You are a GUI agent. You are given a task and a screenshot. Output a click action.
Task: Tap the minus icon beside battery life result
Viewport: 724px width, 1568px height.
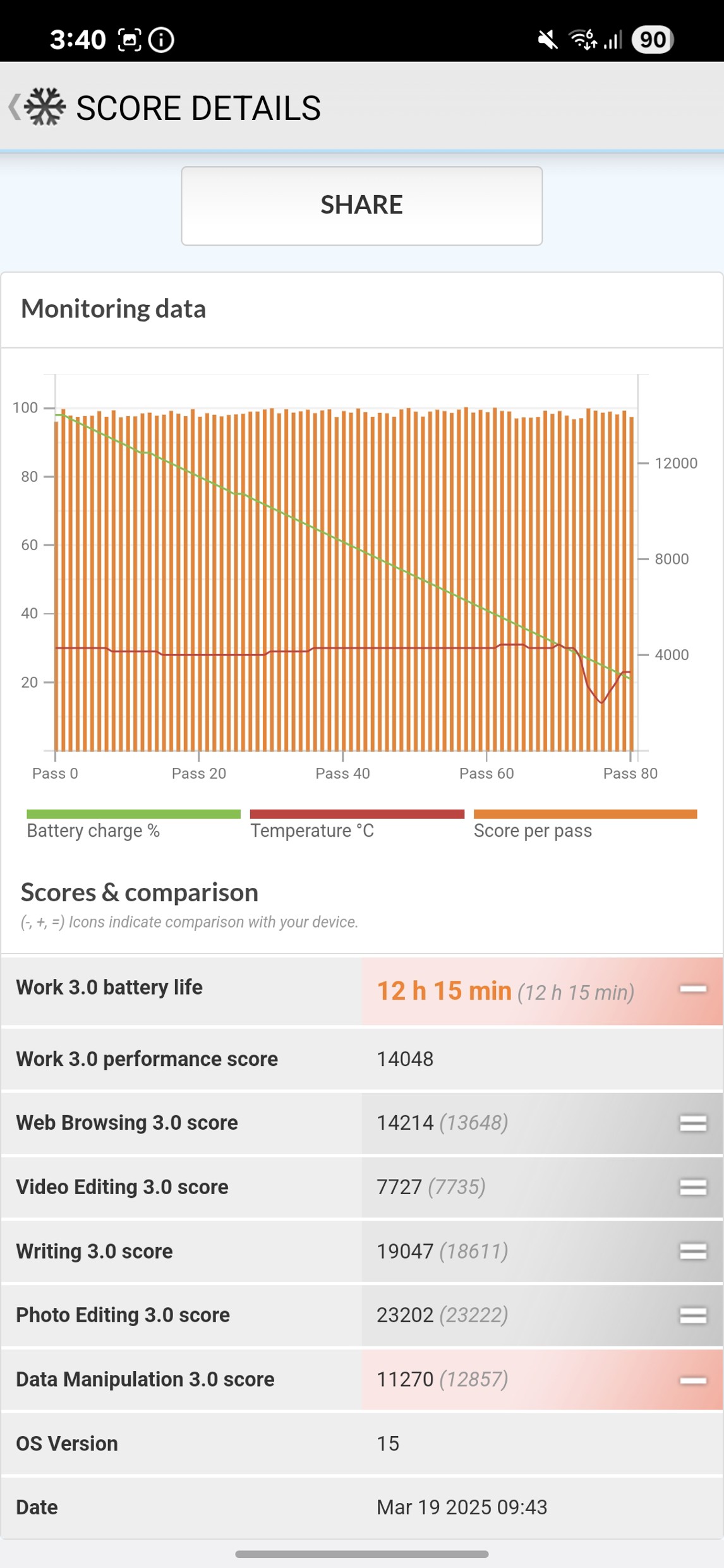[692, 990]
